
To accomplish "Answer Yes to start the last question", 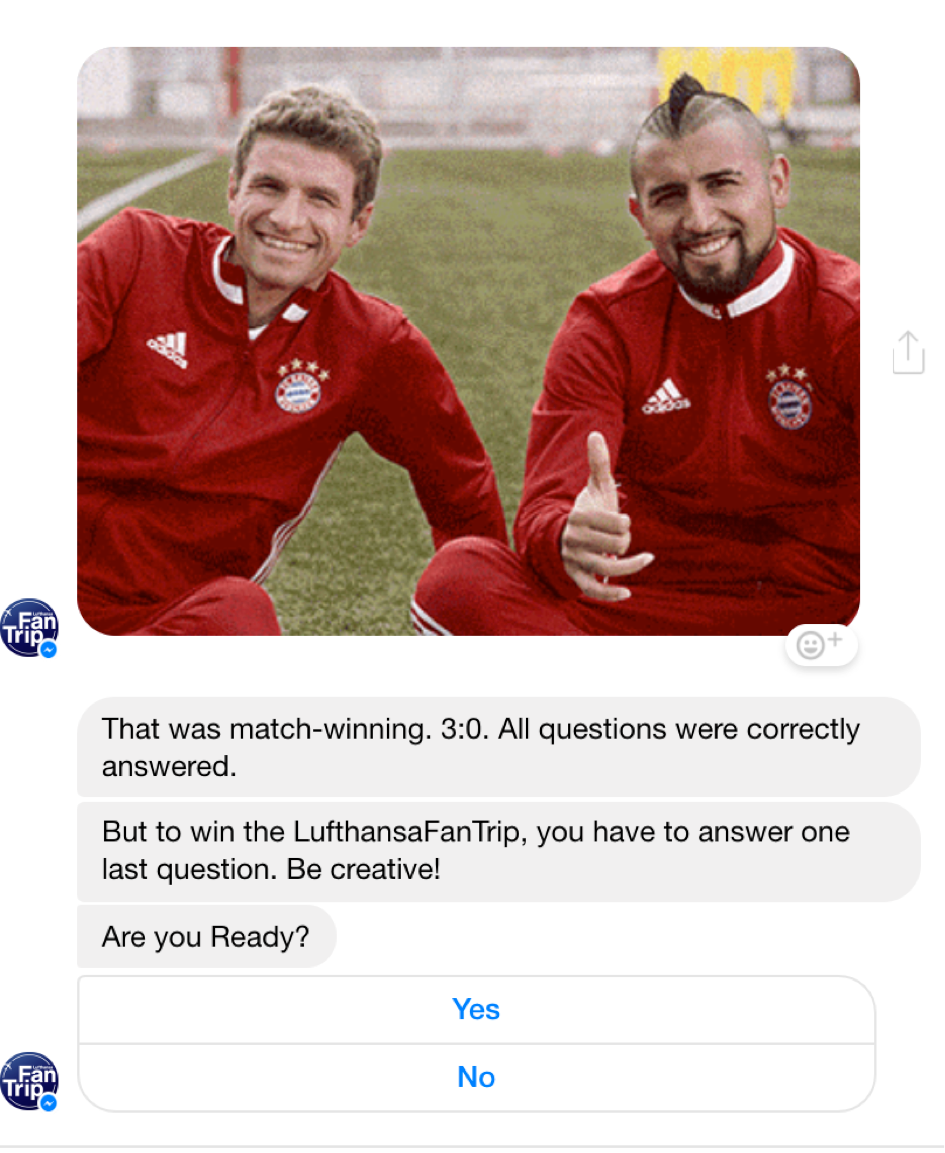I will (x=476, y=1010).
